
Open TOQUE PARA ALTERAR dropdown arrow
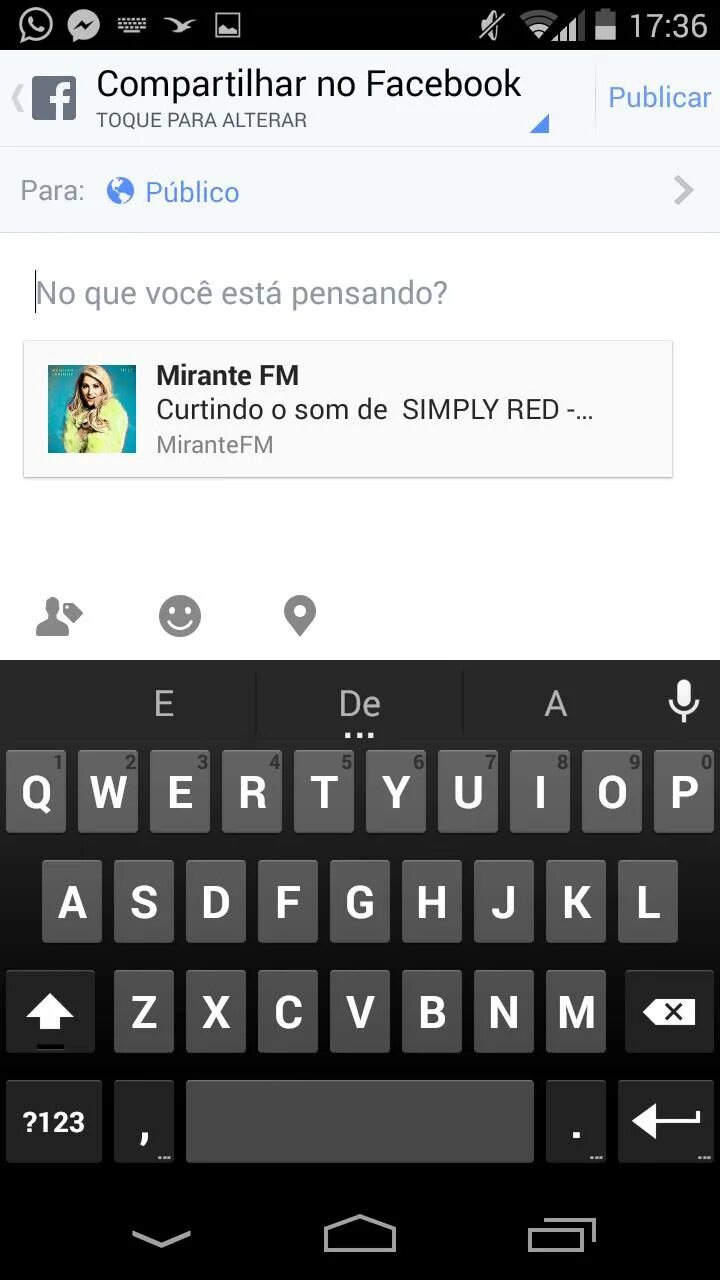point(538,124)
